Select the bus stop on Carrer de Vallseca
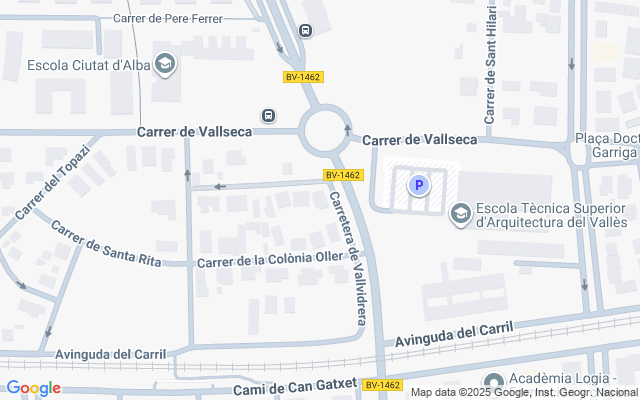Screen dimensions: 640x400 [268, 116]
